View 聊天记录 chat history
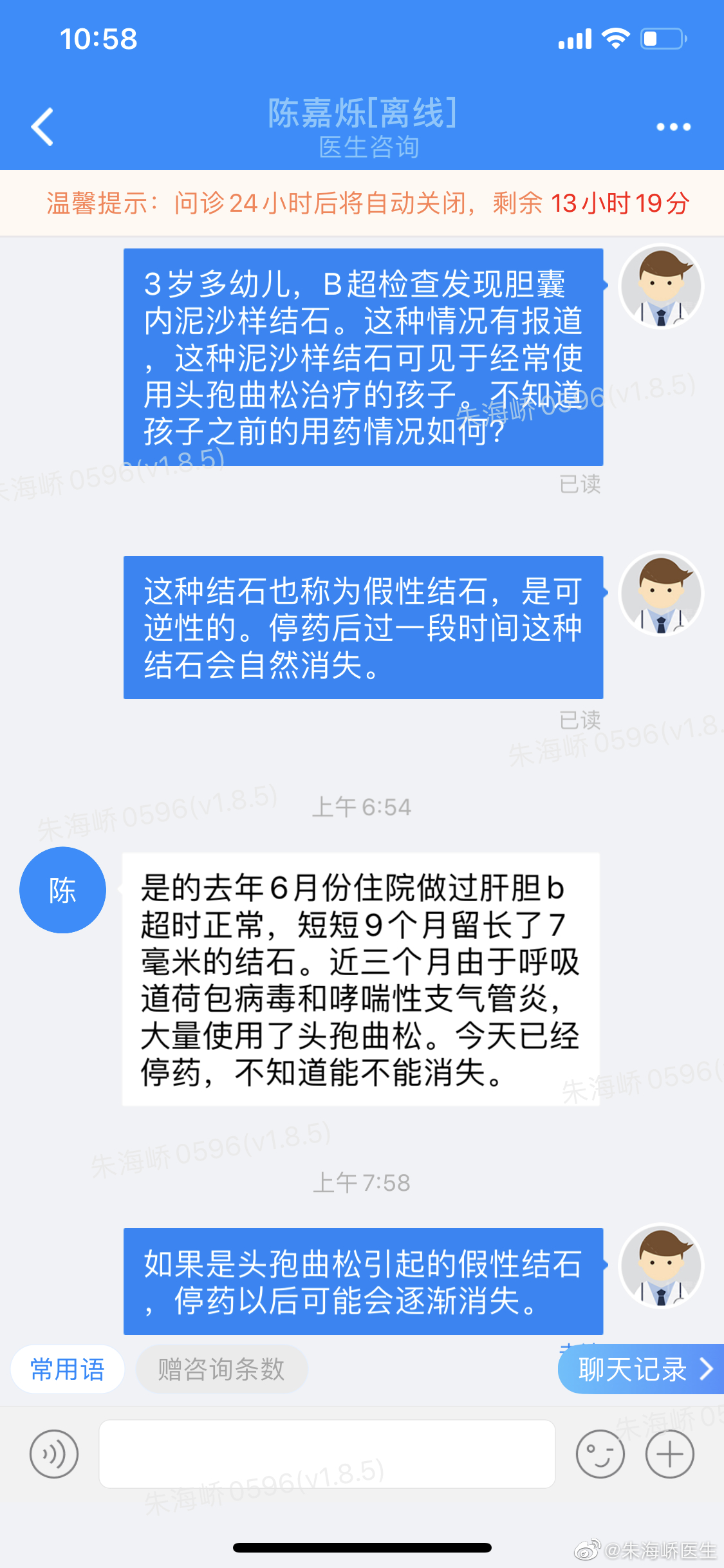Screen dimensions: 724x1568 pos(642,1369)
